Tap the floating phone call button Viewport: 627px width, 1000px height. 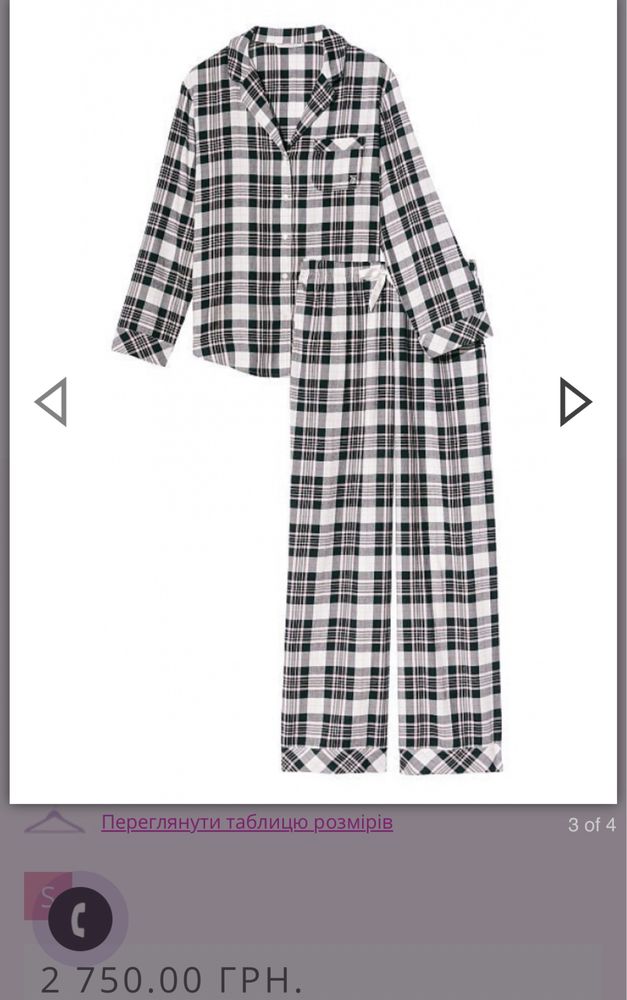(x=80, y=918)
